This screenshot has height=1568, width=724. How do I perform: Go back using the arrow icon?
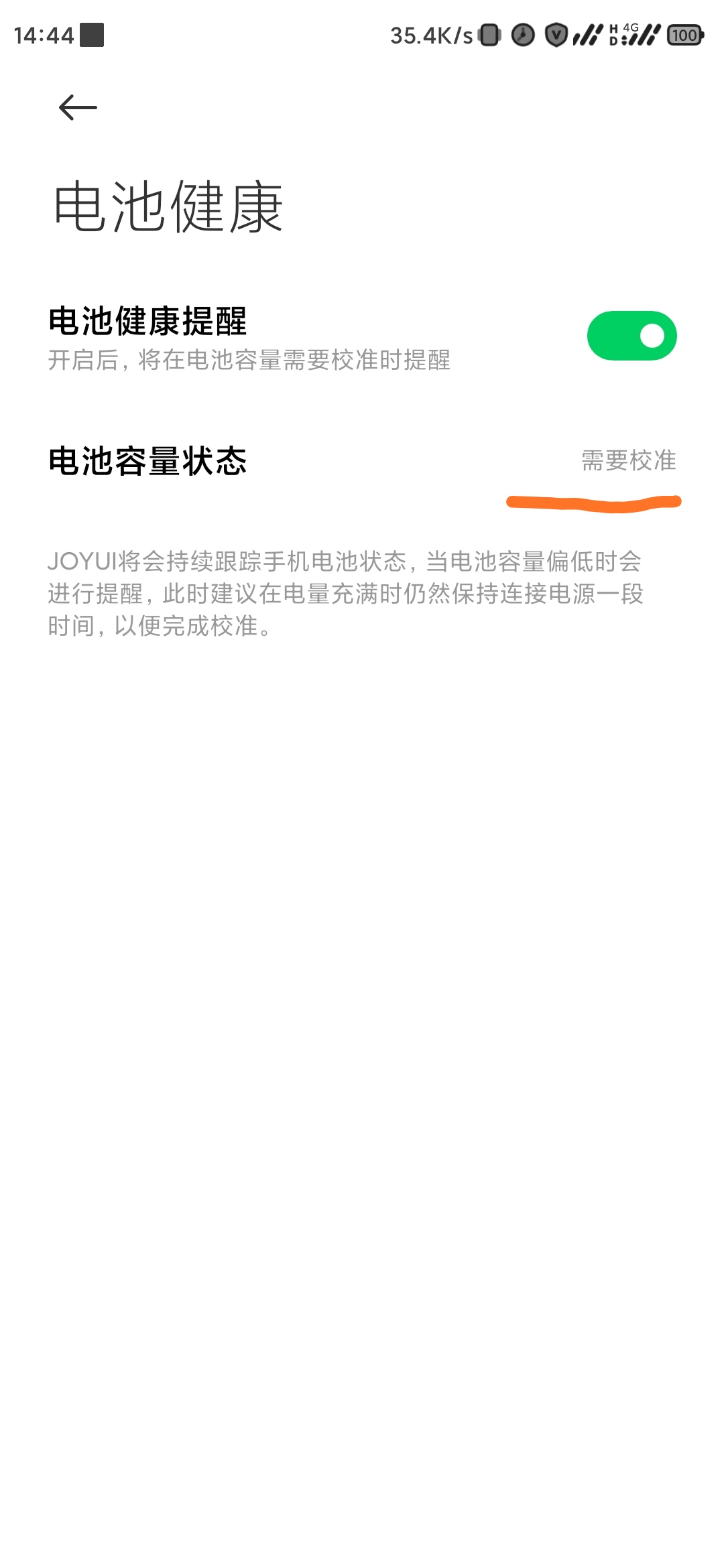78,107
